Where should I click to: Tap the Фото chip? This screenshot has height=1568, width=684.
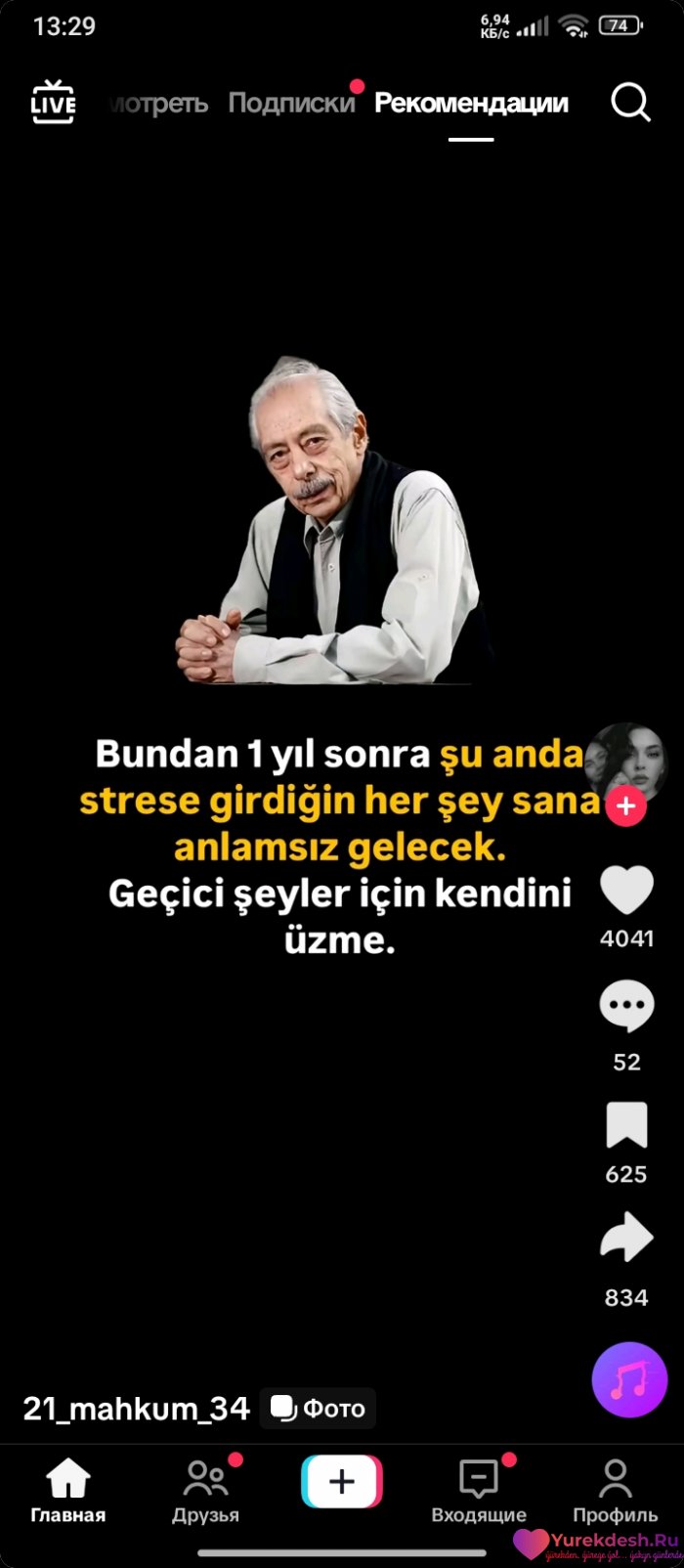pyautogui.click(x=318, y=1409)
